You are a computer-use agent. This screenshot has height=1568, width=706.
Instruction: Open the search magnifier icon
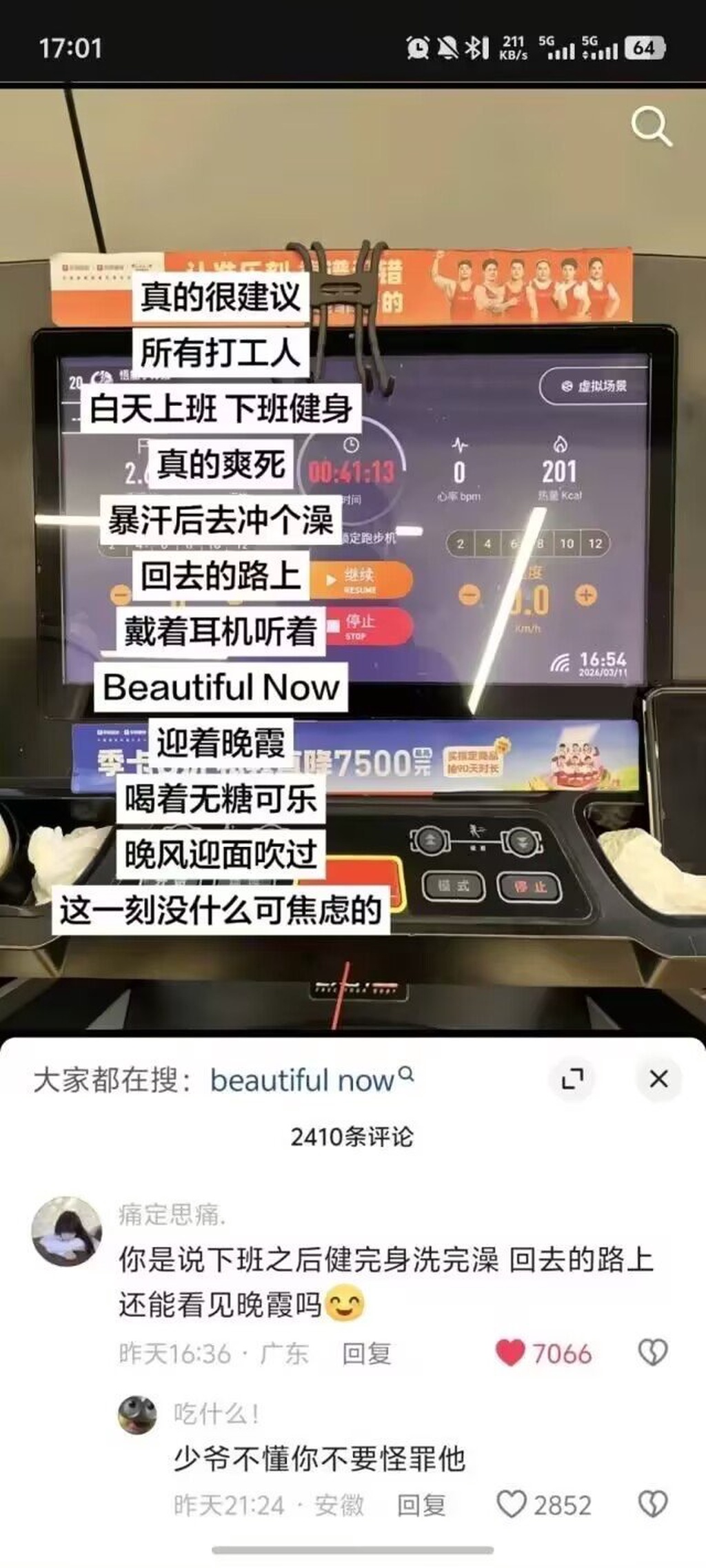[x=651, y=126]
